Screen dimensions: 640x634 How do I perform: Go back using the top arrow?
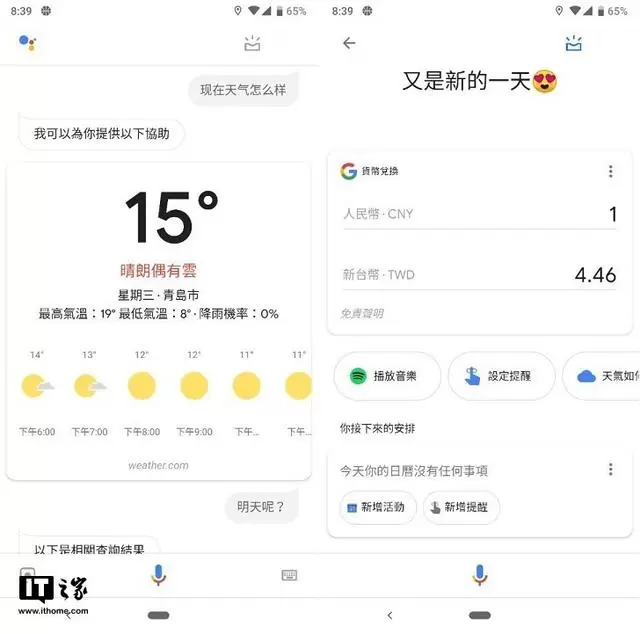(x=349, y=43)
